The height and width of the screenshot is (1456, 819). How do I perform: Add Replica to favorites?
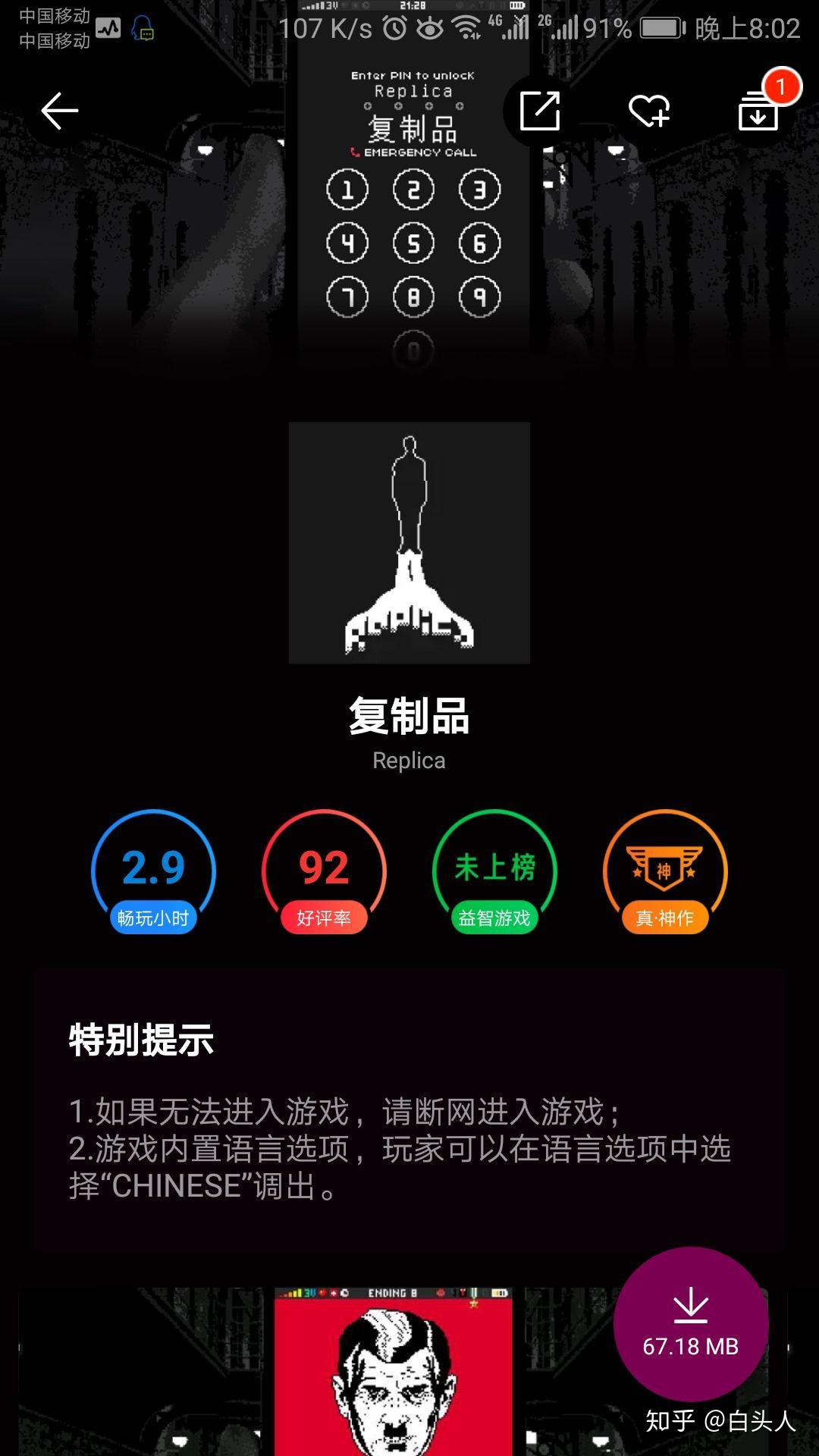[649, 111]
